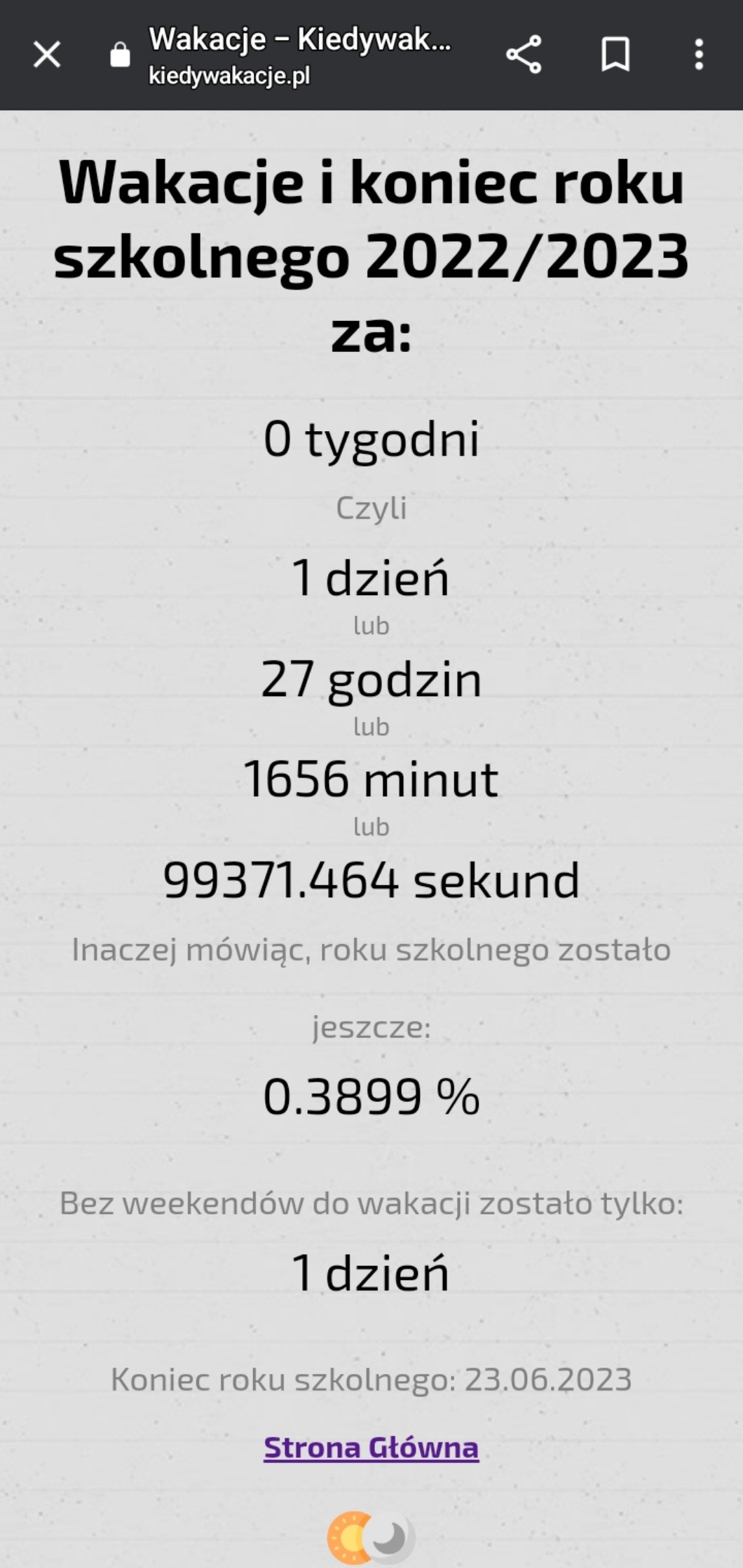Bookmark this page
The image size is (743, 1568).
click(x=615, y=55)
